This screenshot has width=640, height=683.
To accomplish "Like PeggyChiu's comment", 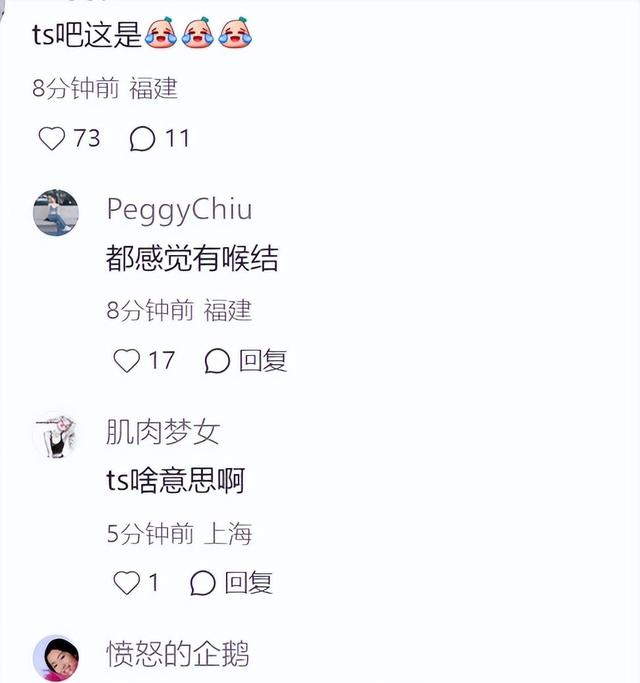I will point(127,360).
